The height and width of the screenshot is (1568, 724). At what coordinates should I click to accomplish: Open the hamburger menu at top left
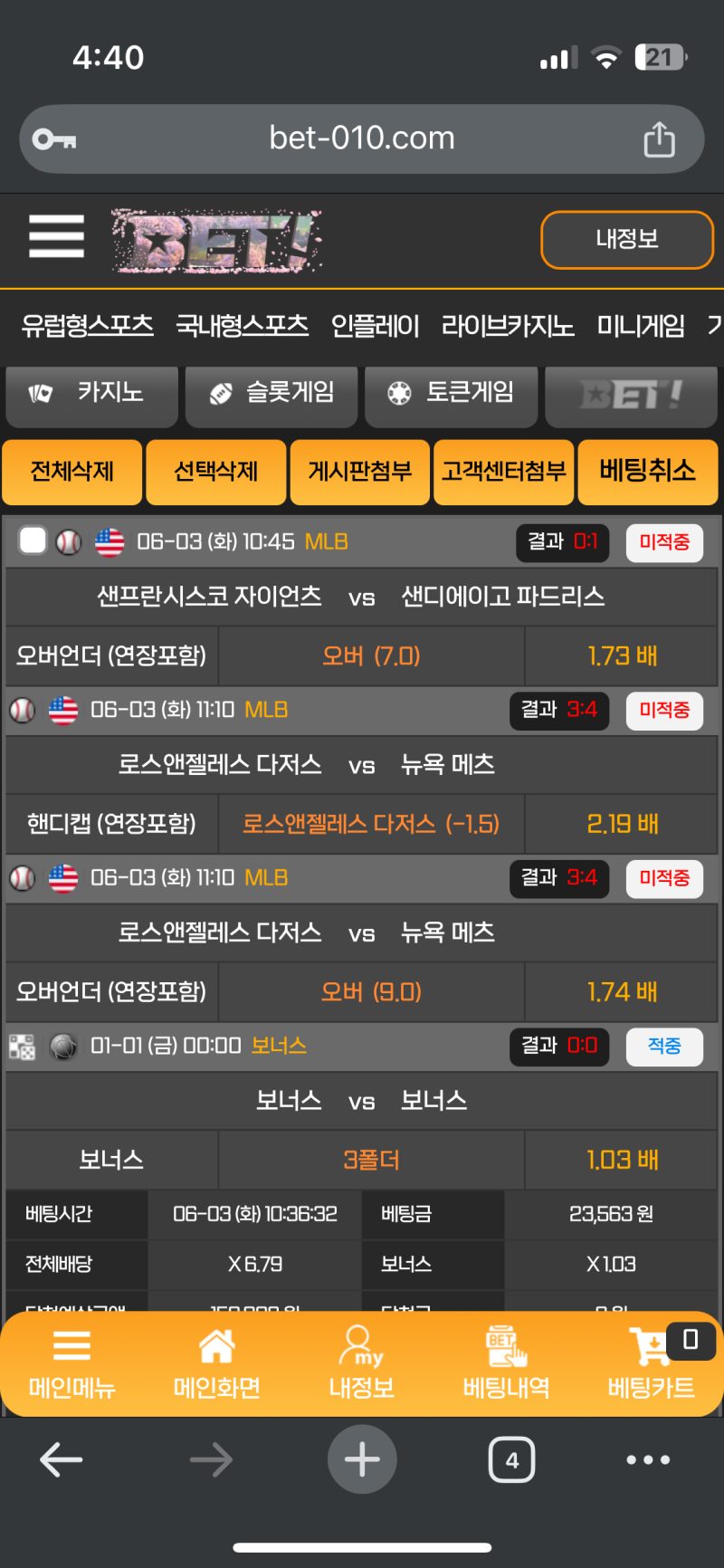(x=56, y=236)
